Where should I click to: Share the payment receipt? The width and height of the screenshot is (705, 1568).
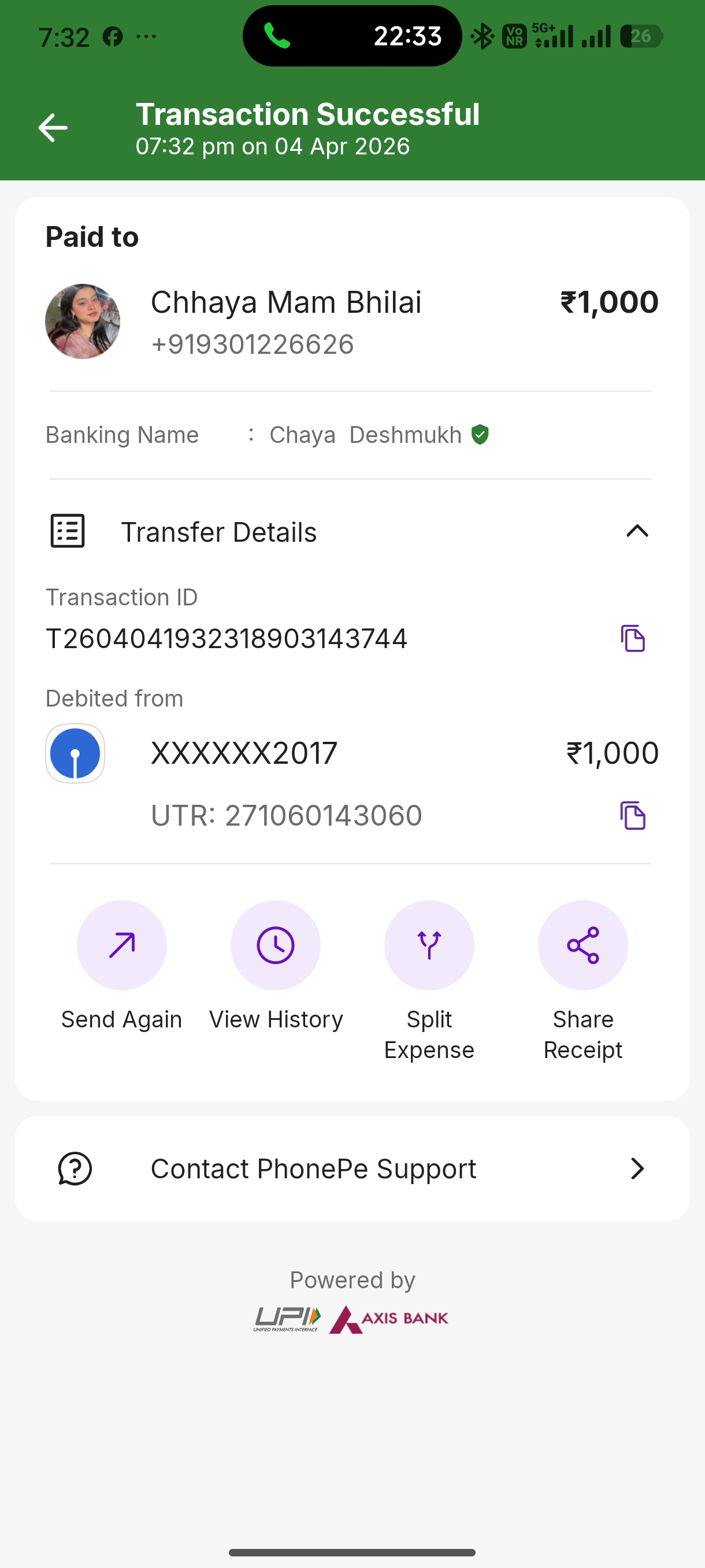tap(582, 945)
